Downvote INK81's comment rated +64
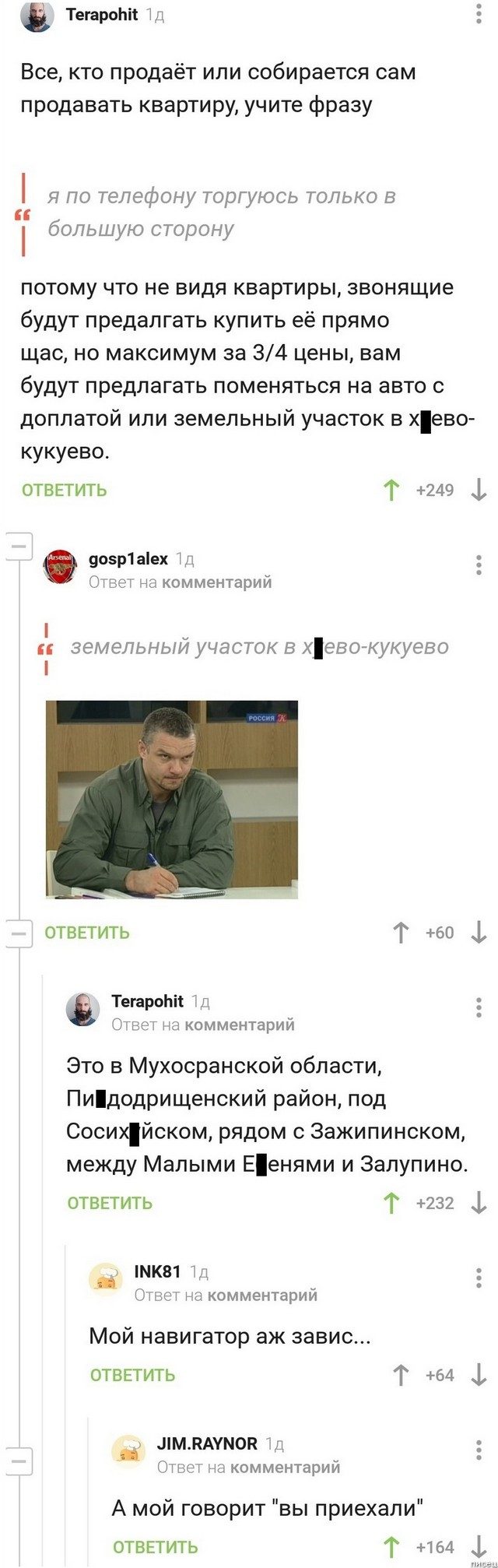The height and width of the screenshot is (1568, 498). tap(479, 1375)
